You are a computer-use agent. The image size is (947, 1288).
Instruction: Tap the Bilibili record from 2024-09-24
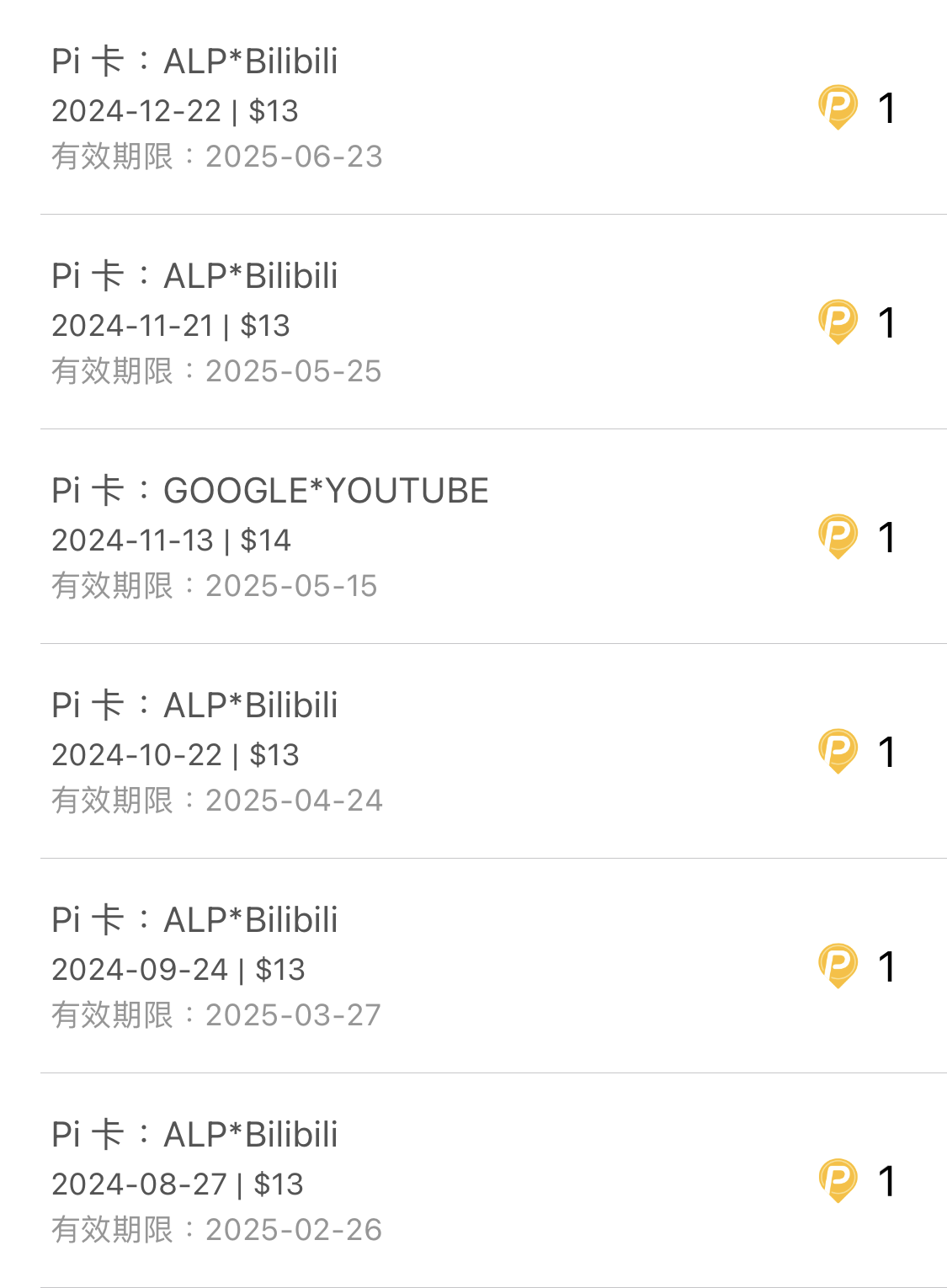click(x=471, y=966)
